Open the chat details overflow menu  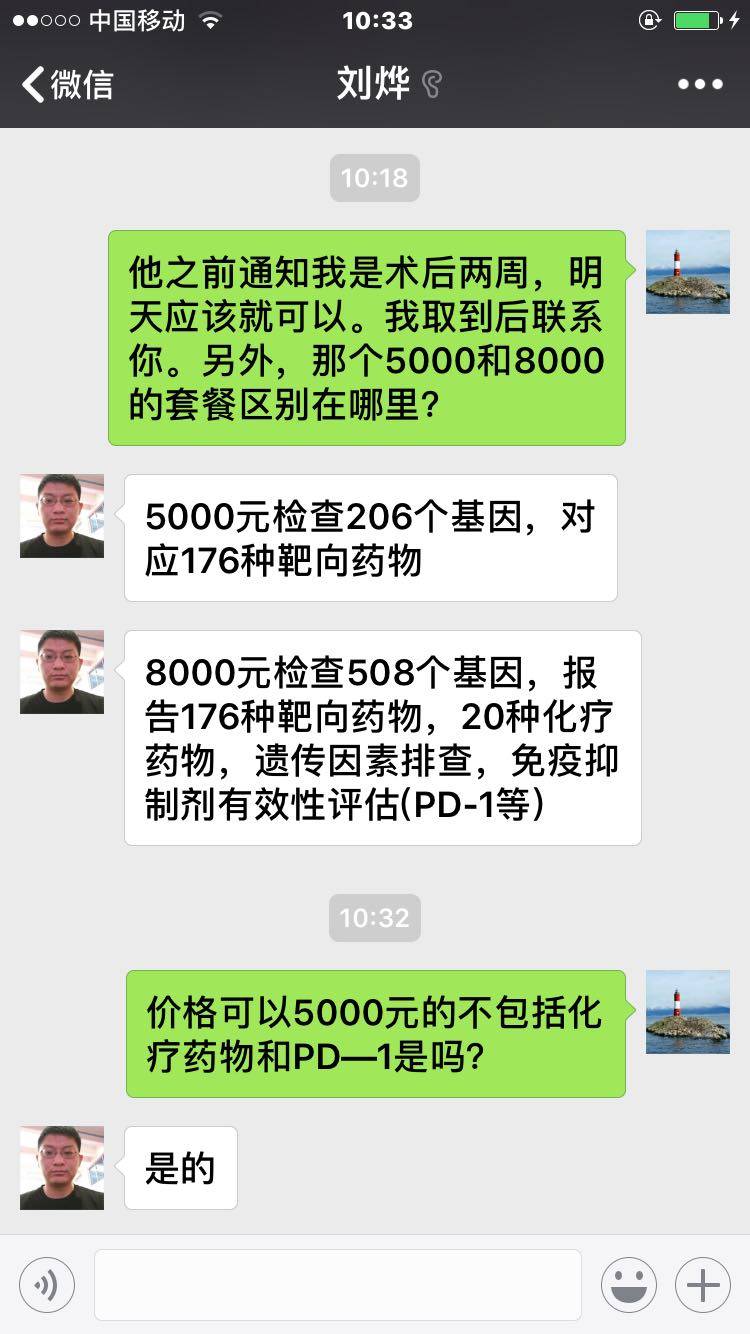(x=700, y=85)
